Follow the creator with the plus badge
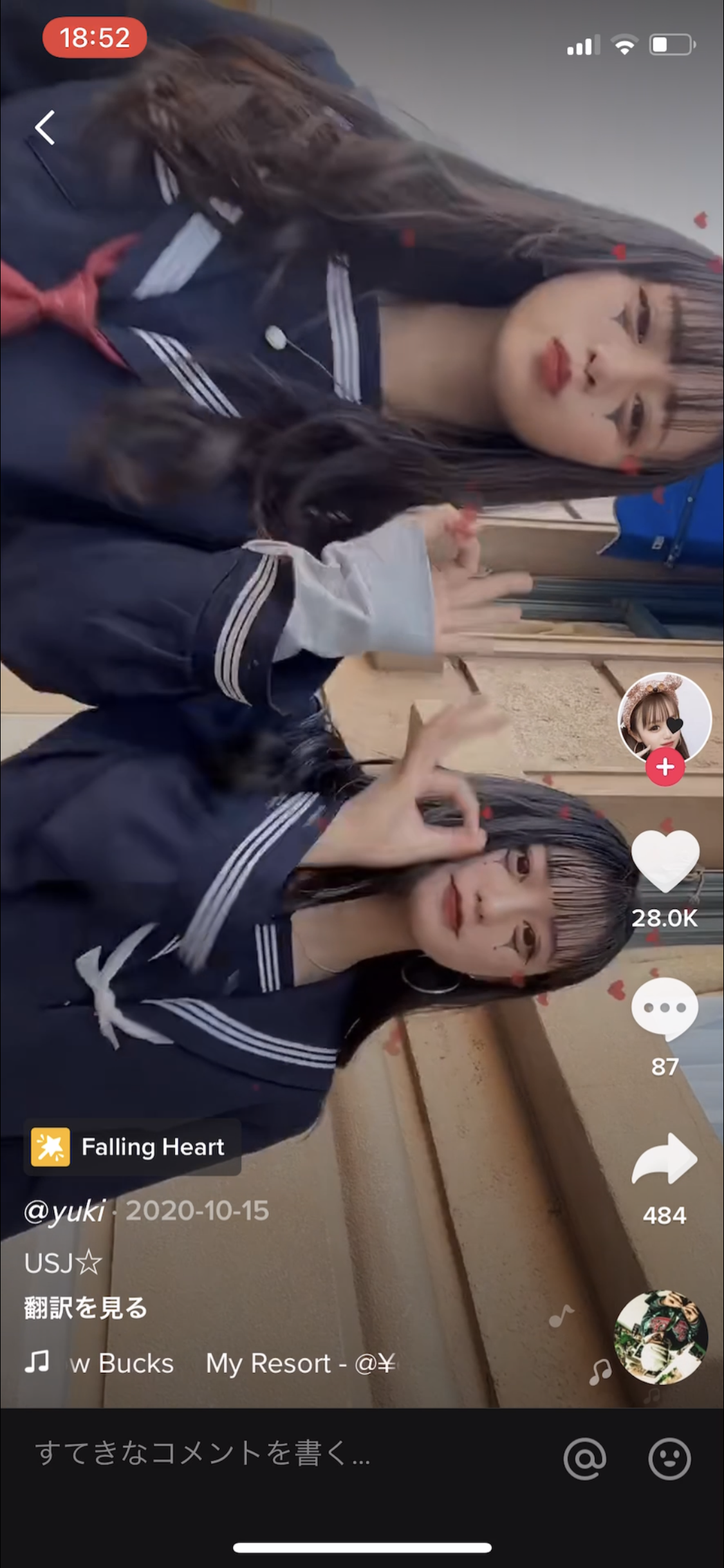 665,767
